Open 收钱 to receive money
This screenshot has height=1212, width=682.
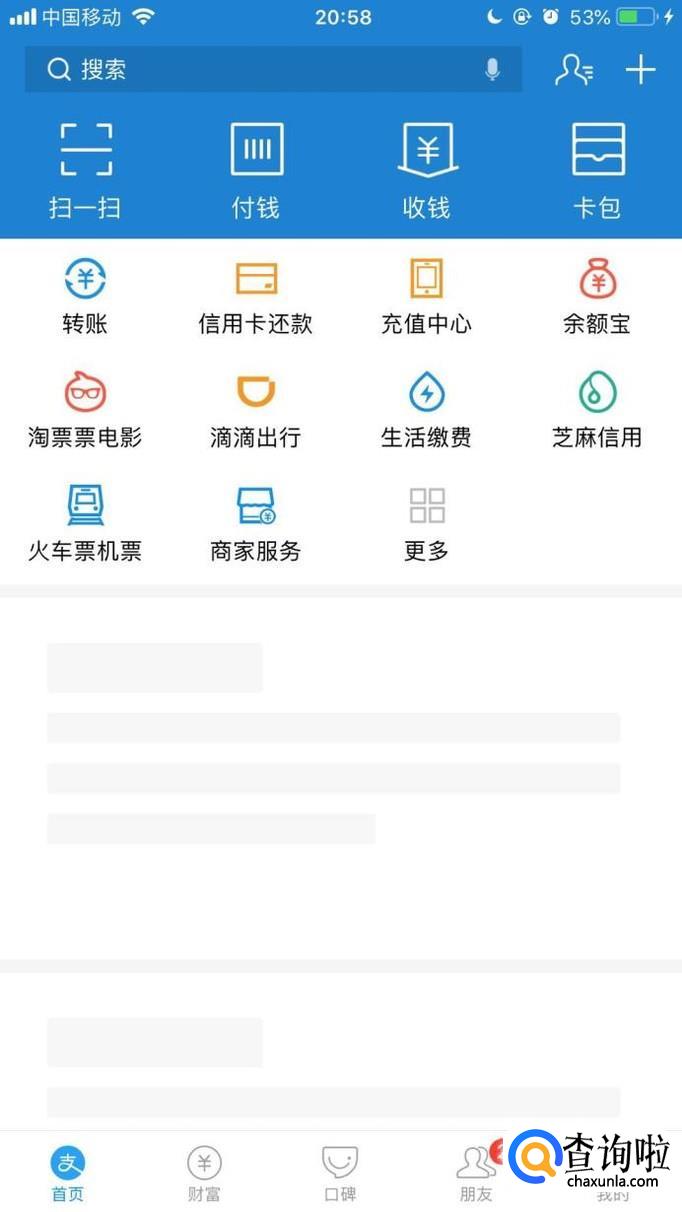[427, 168]
